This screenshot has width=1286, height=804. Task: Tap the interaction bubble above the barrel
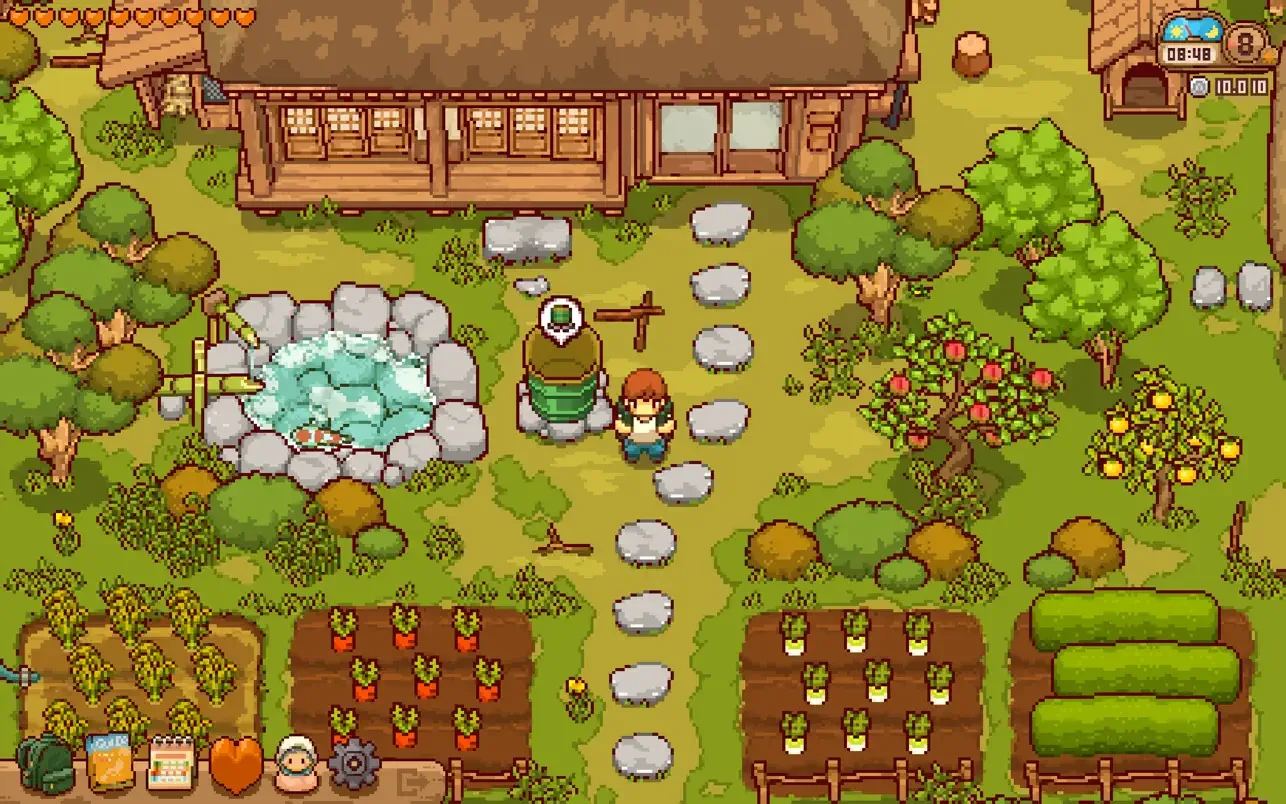coord(561,319)
